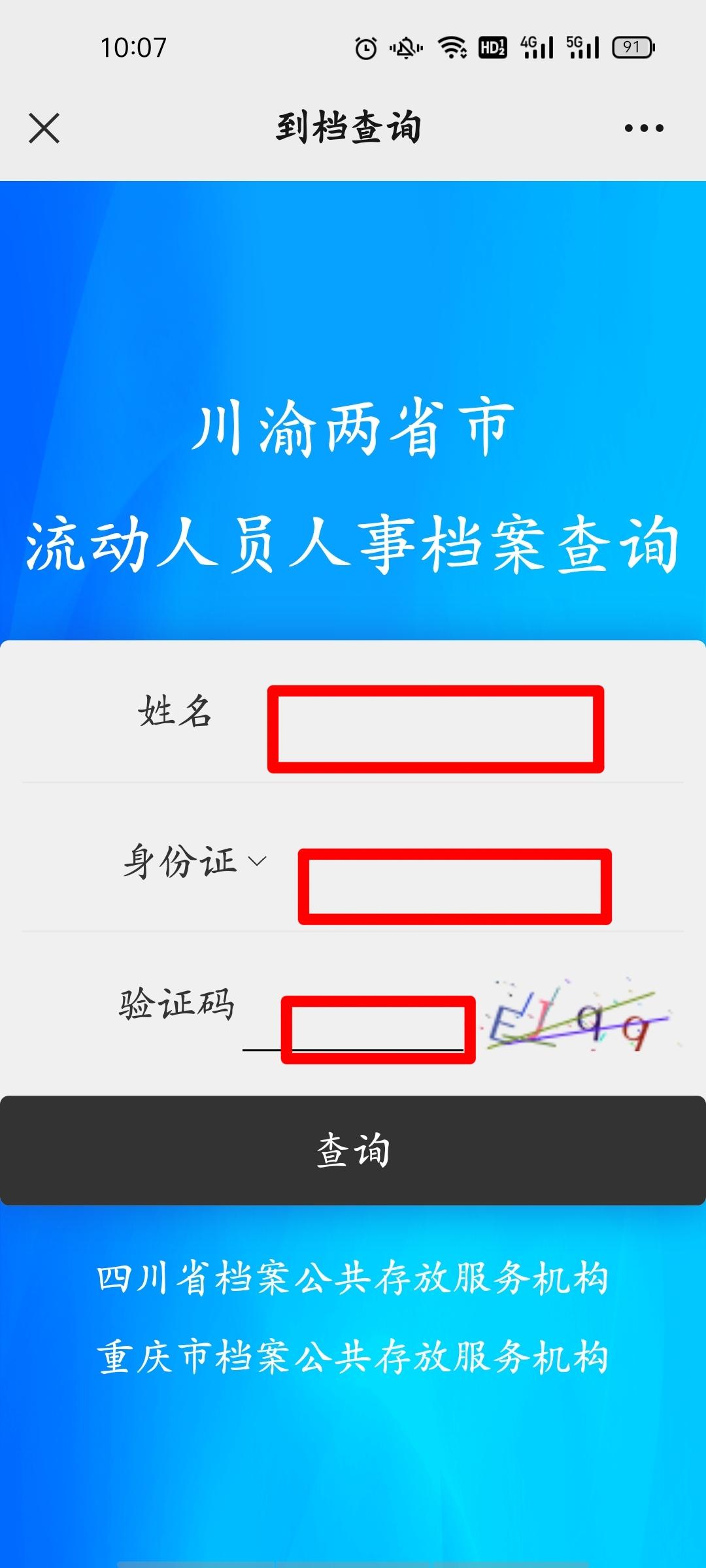Viewport: 706px width, 1568px height.
Task: Tap the 4G signal strength icon
Action: [538, 47]
